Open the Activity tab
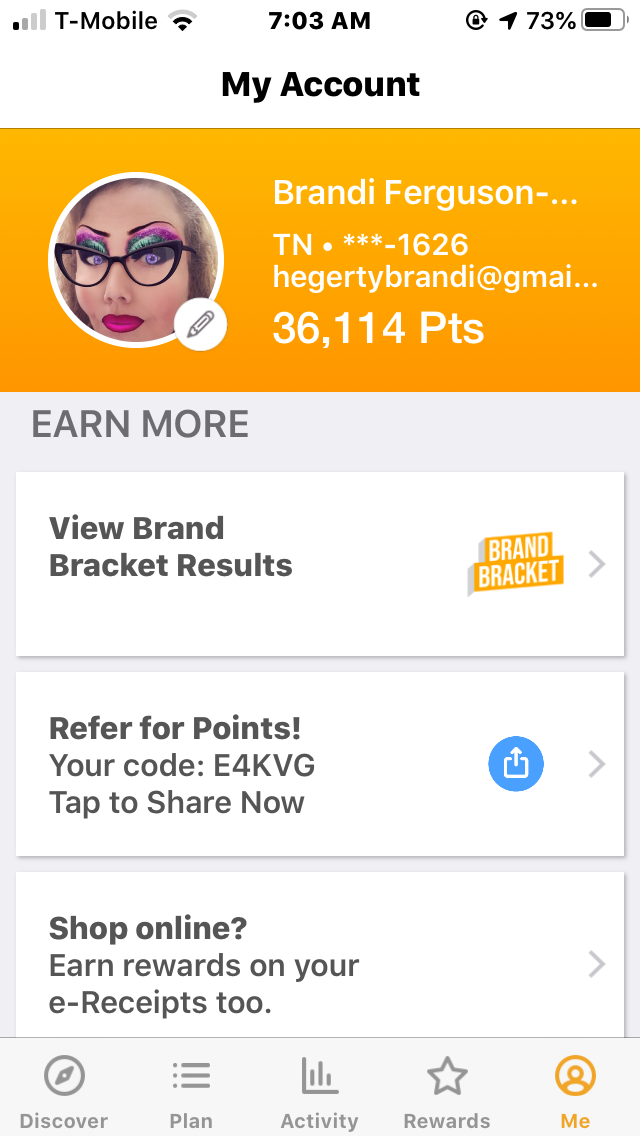The image size is (640, 1136). [319, 1091]
